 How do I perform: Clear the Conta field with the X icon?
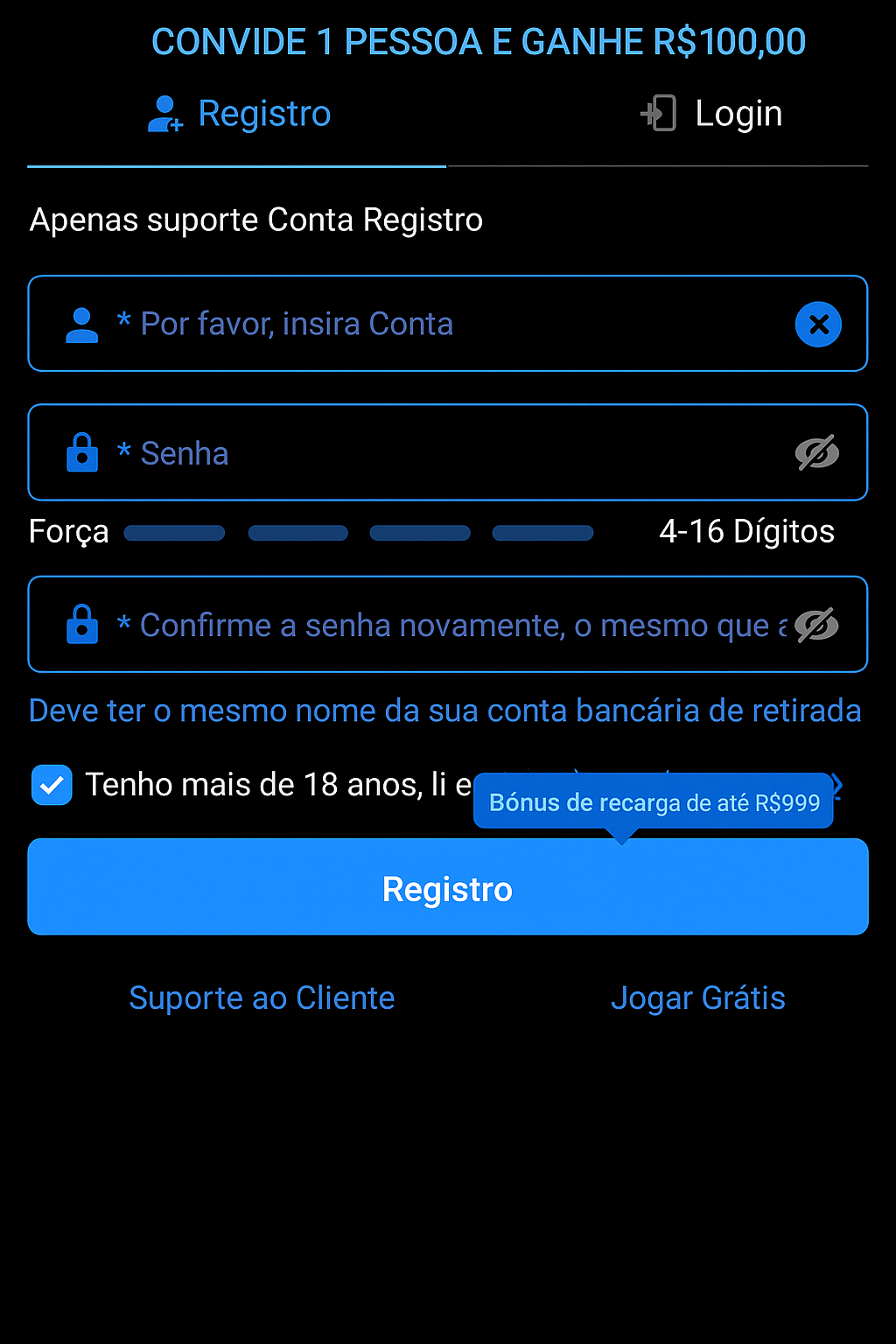click(x=818, y=324)
